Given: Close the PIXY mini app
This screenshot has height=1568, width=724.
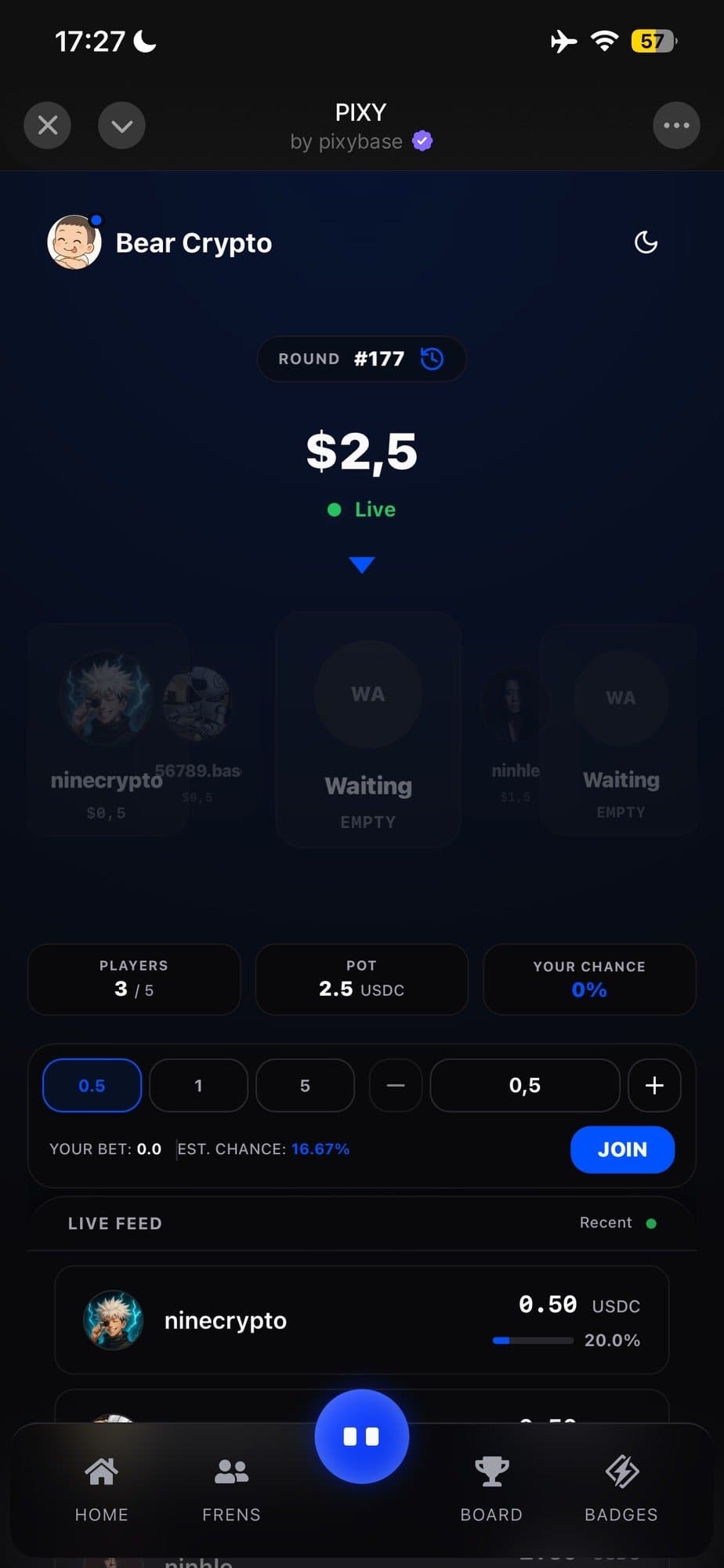Looking at the screenshot, I should pos(47,125).
